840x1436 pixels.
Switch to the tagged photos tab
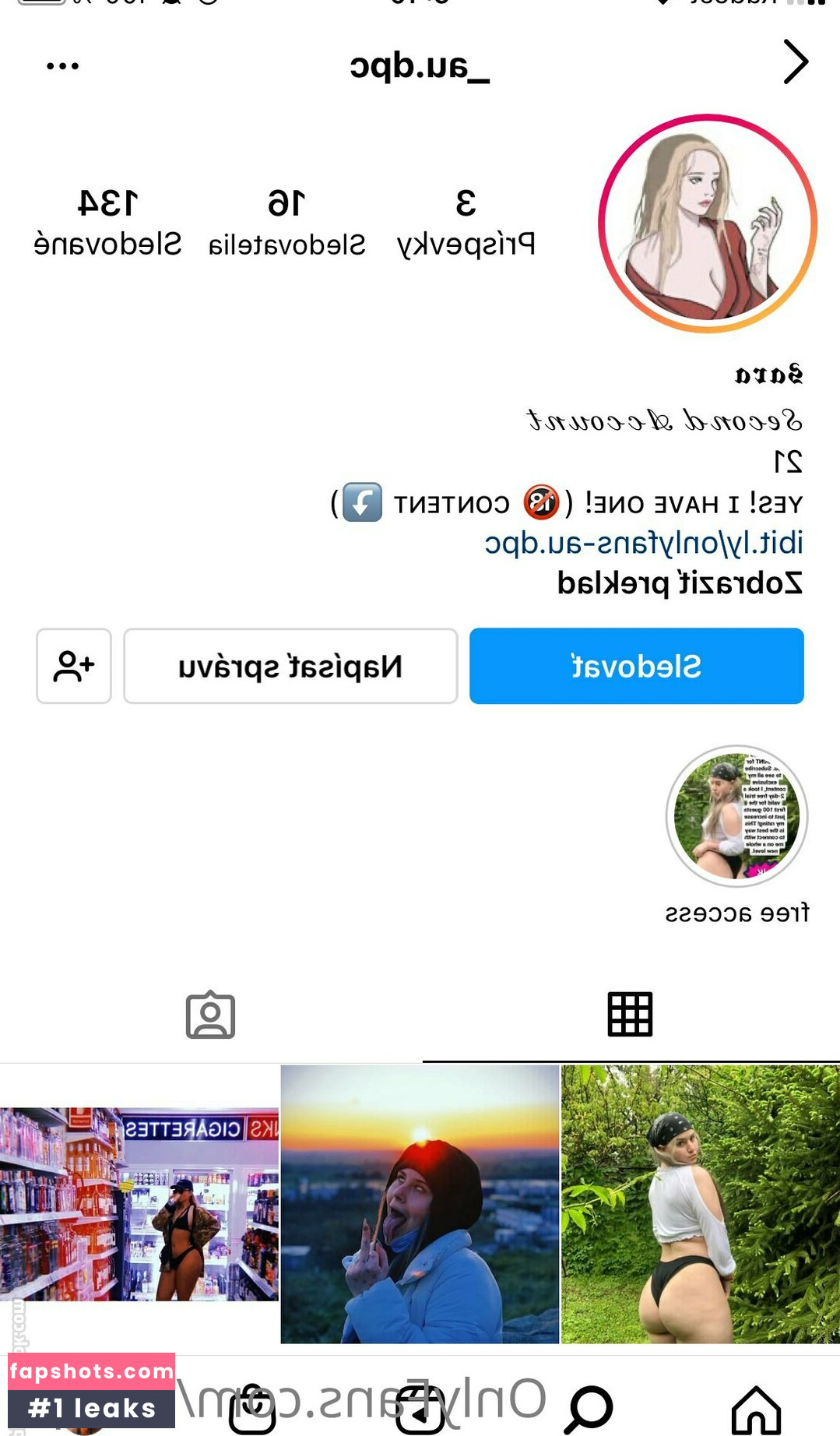[210, 1014]
